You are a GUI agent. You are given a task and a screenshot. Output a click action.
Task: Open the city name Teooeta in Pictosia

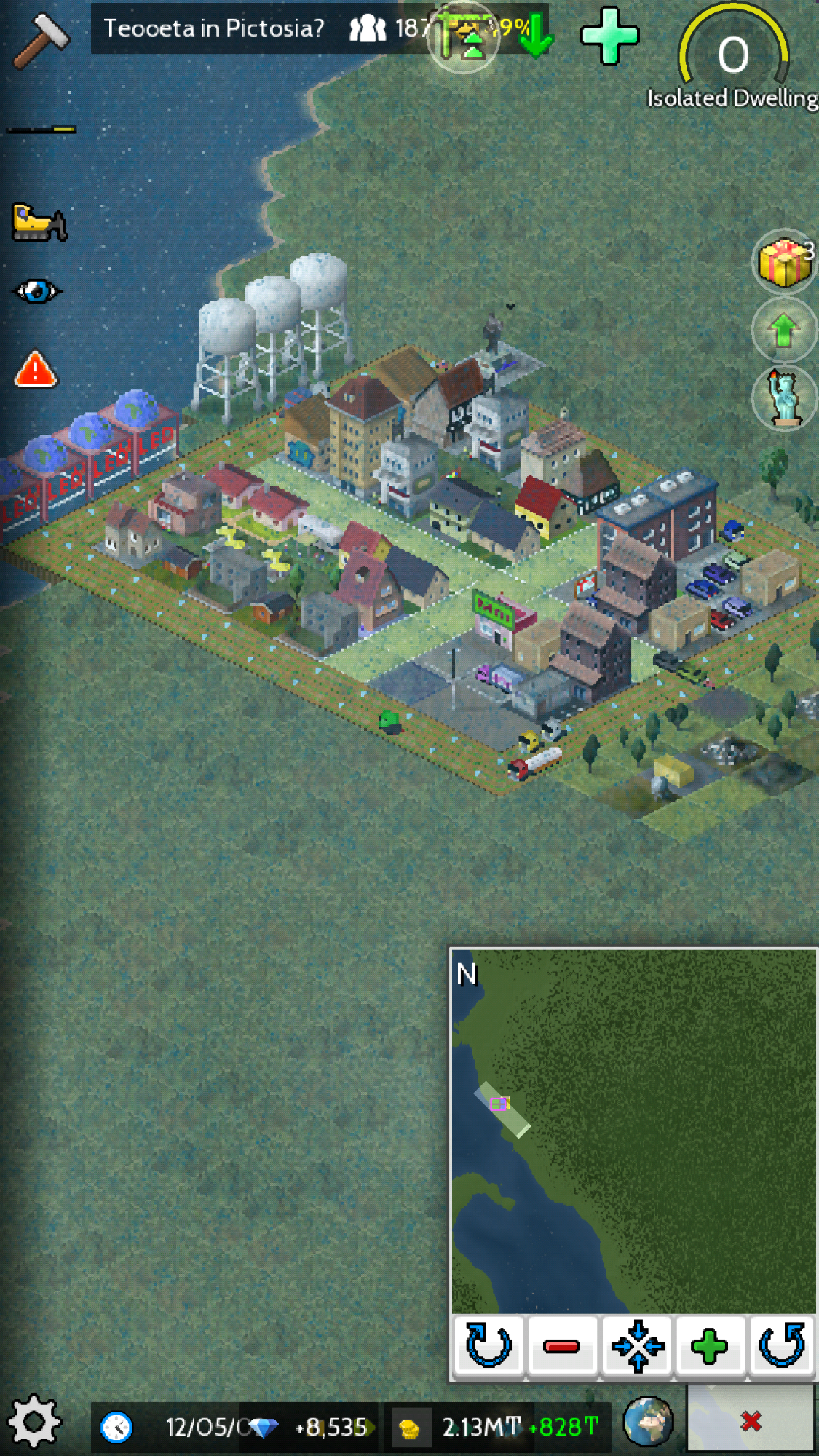(x=213, y=28)
